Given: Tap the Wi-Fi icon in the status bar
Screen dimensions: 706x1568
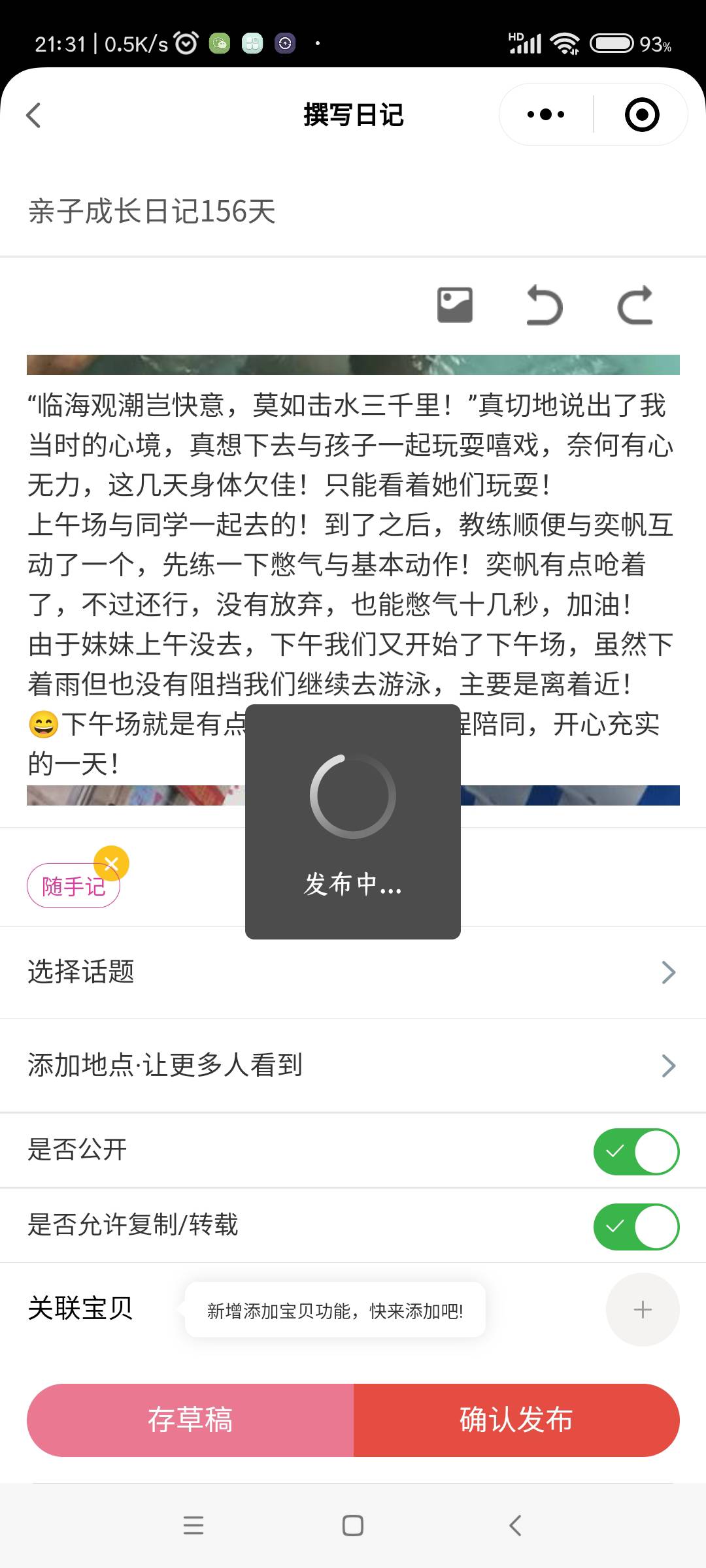Looking at the screenshot, I should (x=563, y=42).
